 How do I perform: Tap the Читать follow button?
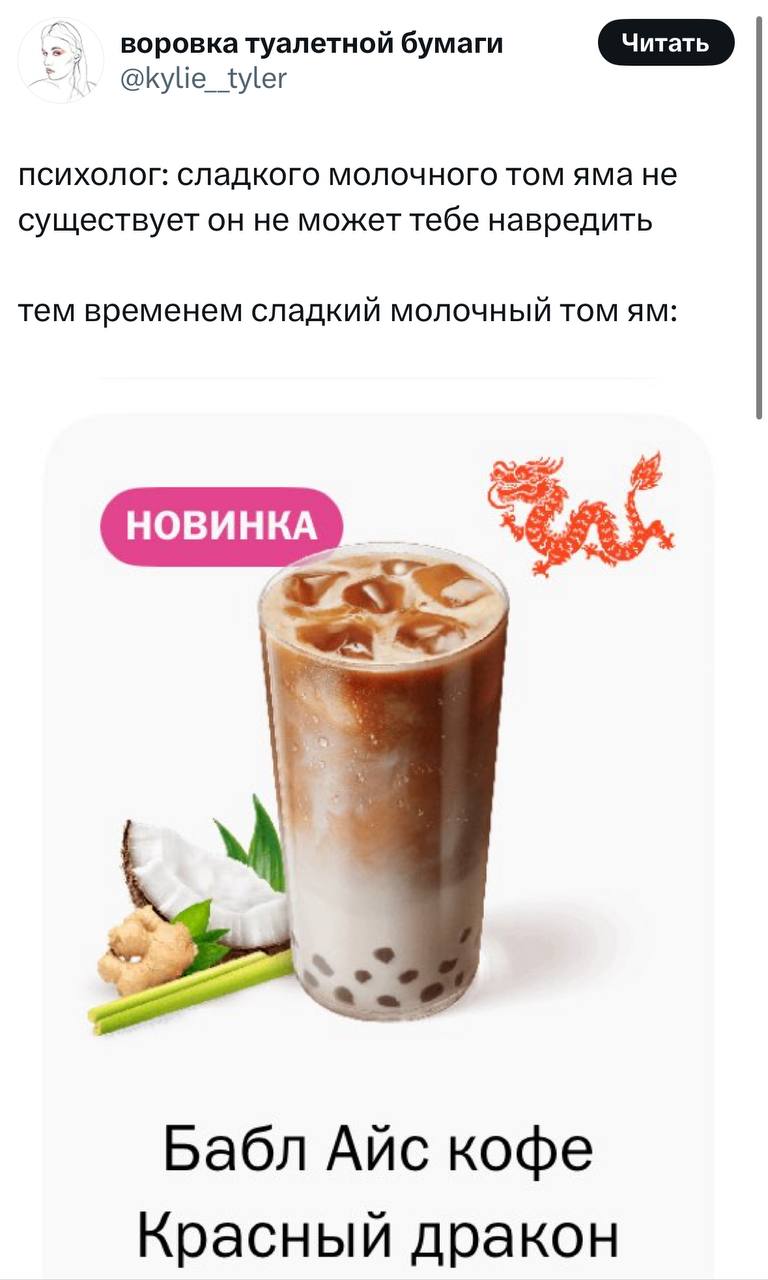tap(665, 43)
